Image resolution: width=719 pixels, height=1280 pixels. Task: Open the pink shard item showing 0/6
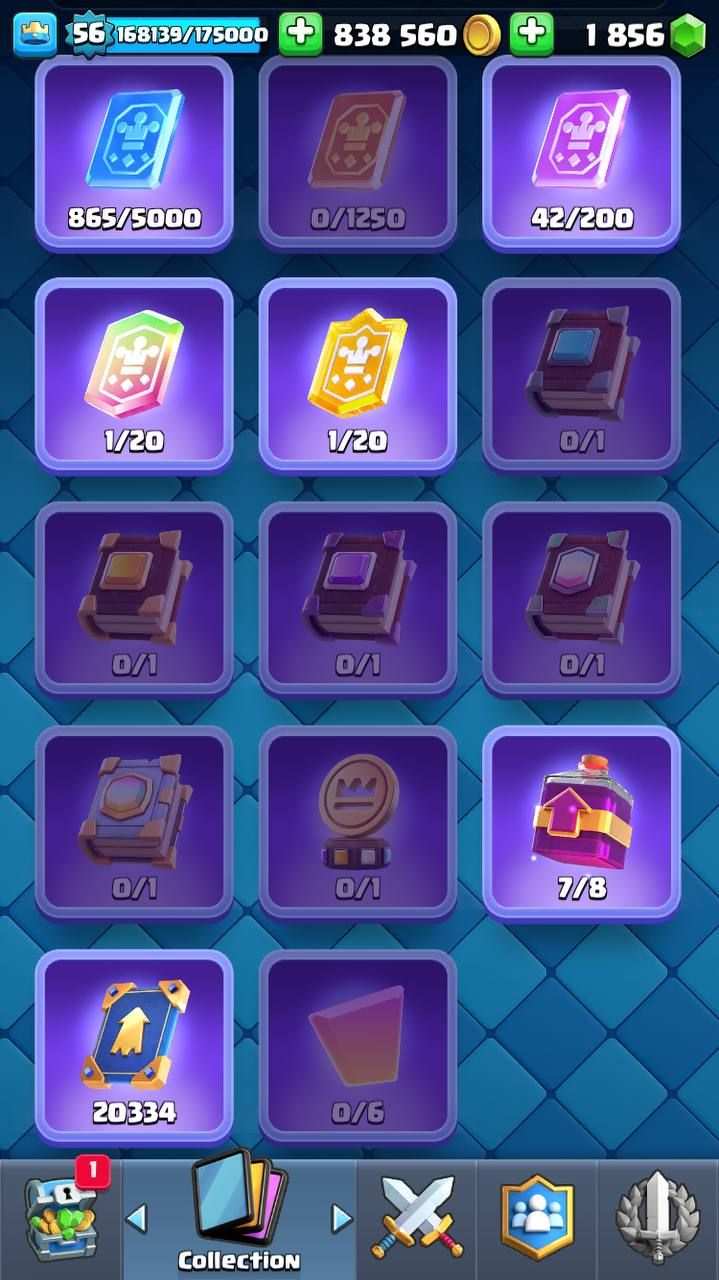[x=358, y=1047]
